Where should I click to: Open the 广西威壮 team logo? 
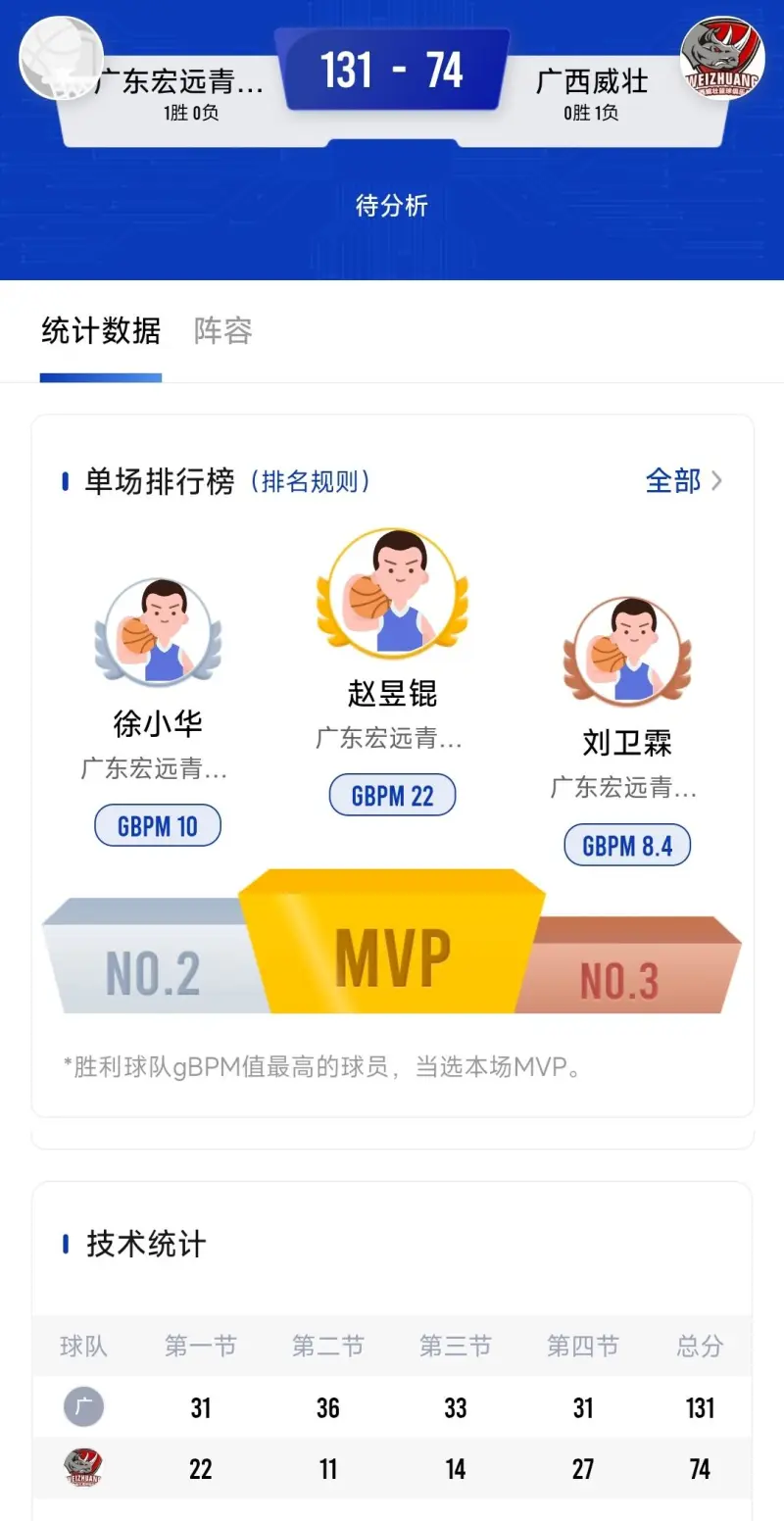coord(722,58)
